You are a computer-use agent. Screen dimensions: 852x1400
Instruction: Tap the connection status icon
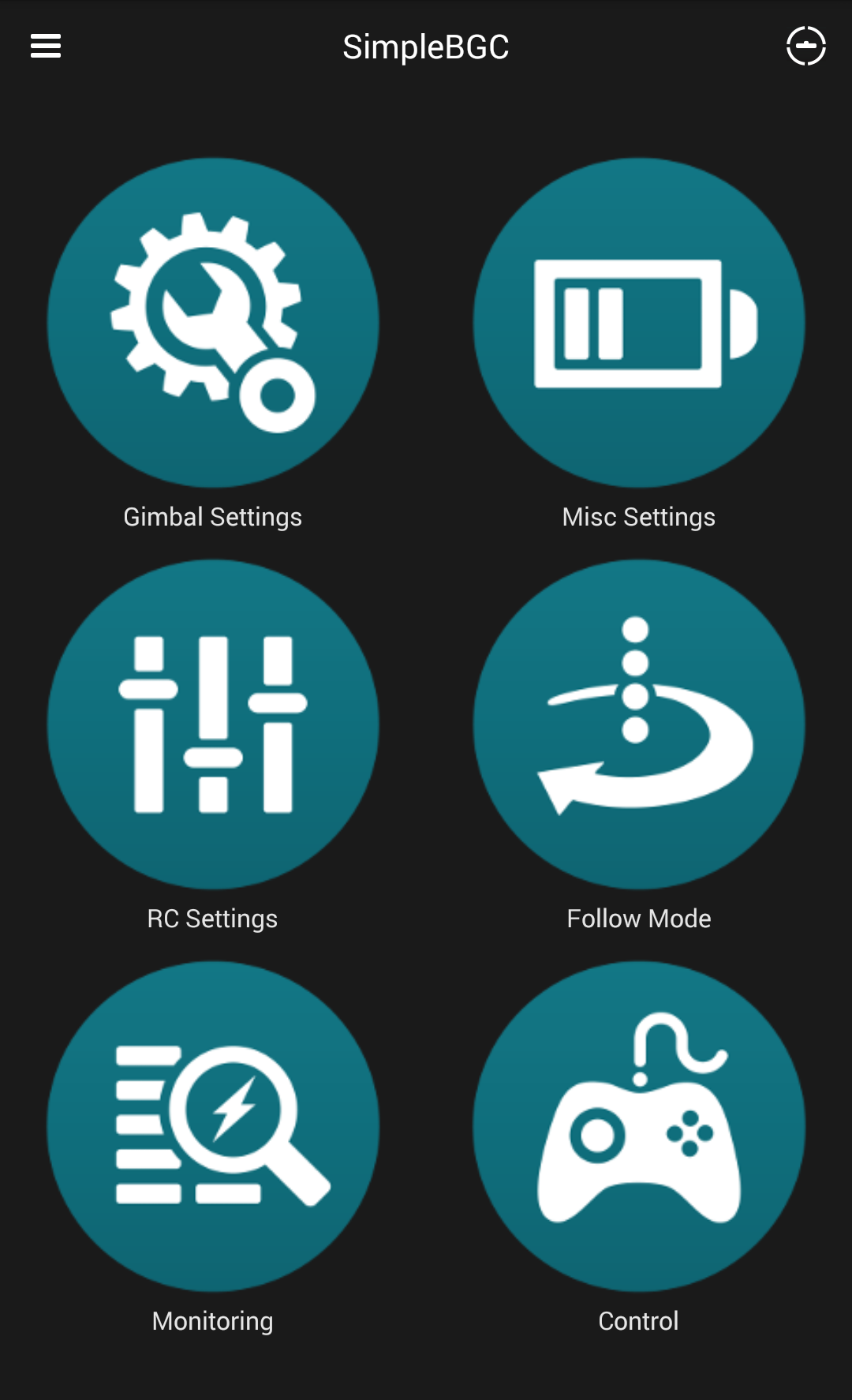pos(805,46)
